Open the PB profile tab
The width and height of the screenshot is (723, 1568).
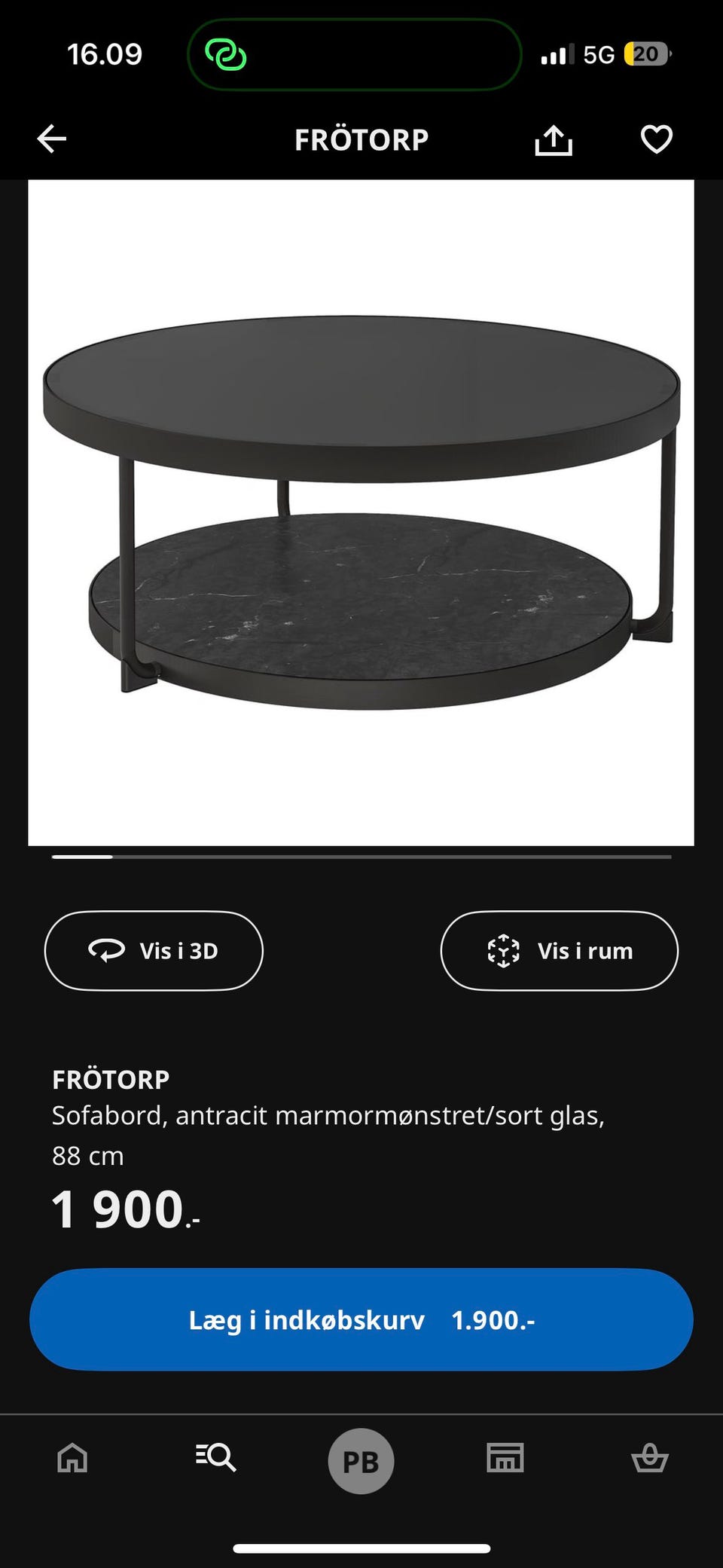pyautogui.click(x=361, y=1461)
